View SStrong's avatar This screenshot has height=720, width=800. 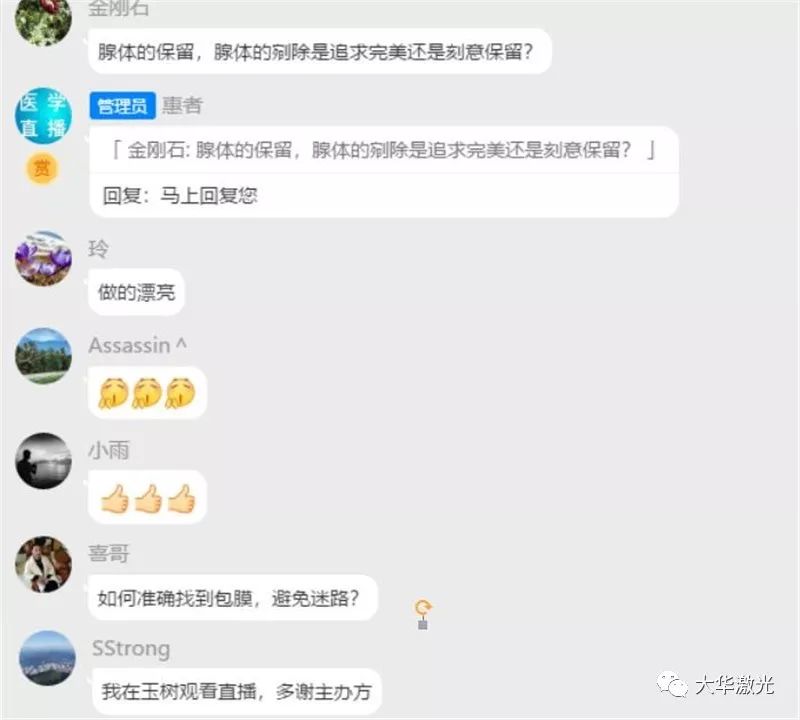coord(47,658)
